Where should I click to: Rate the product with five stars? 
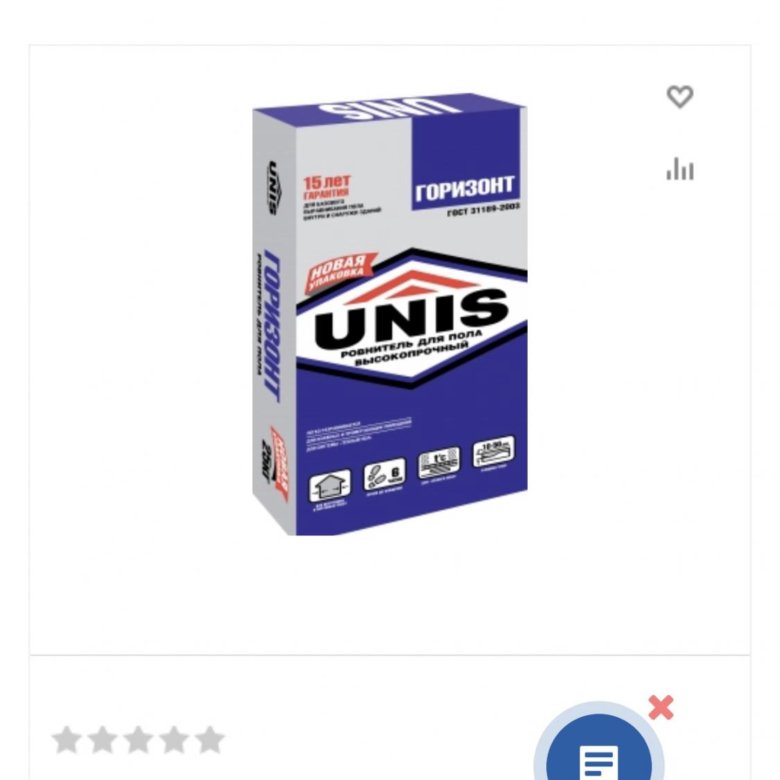[x=210, y=740]
